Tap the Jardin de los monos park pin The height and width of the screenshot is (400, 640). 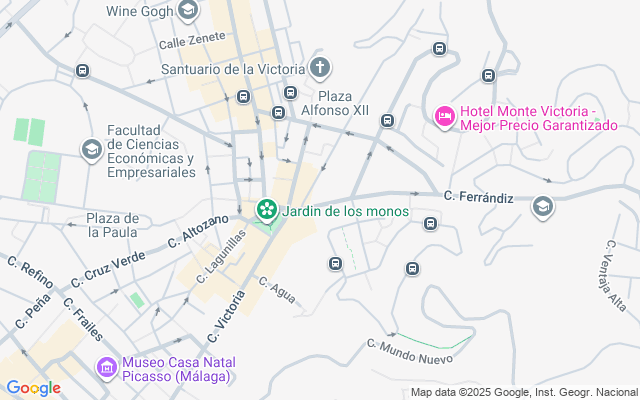pyautogui.click(x=267, y=210)
